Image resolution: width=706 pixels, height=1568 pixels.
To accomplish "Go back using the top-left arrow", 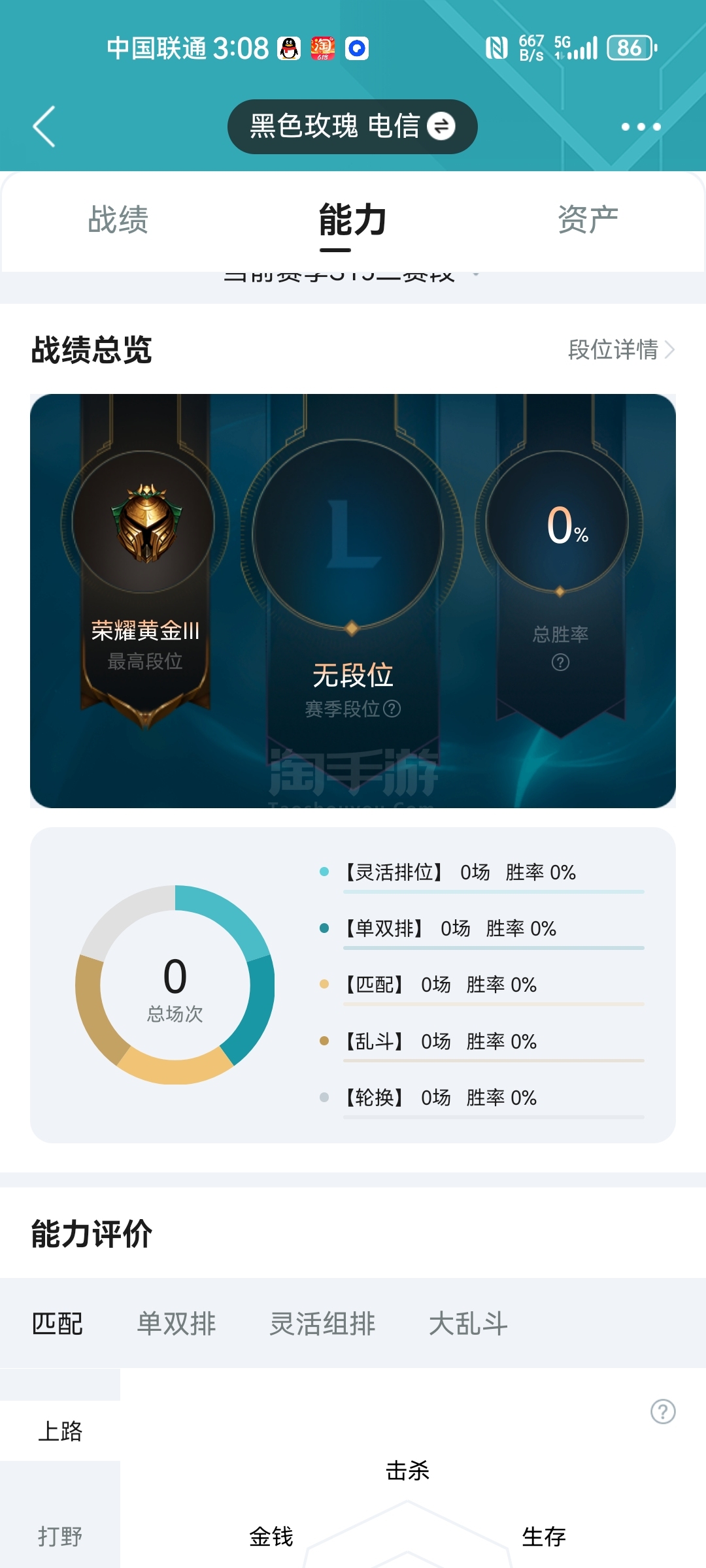I will tap(44, 126).
